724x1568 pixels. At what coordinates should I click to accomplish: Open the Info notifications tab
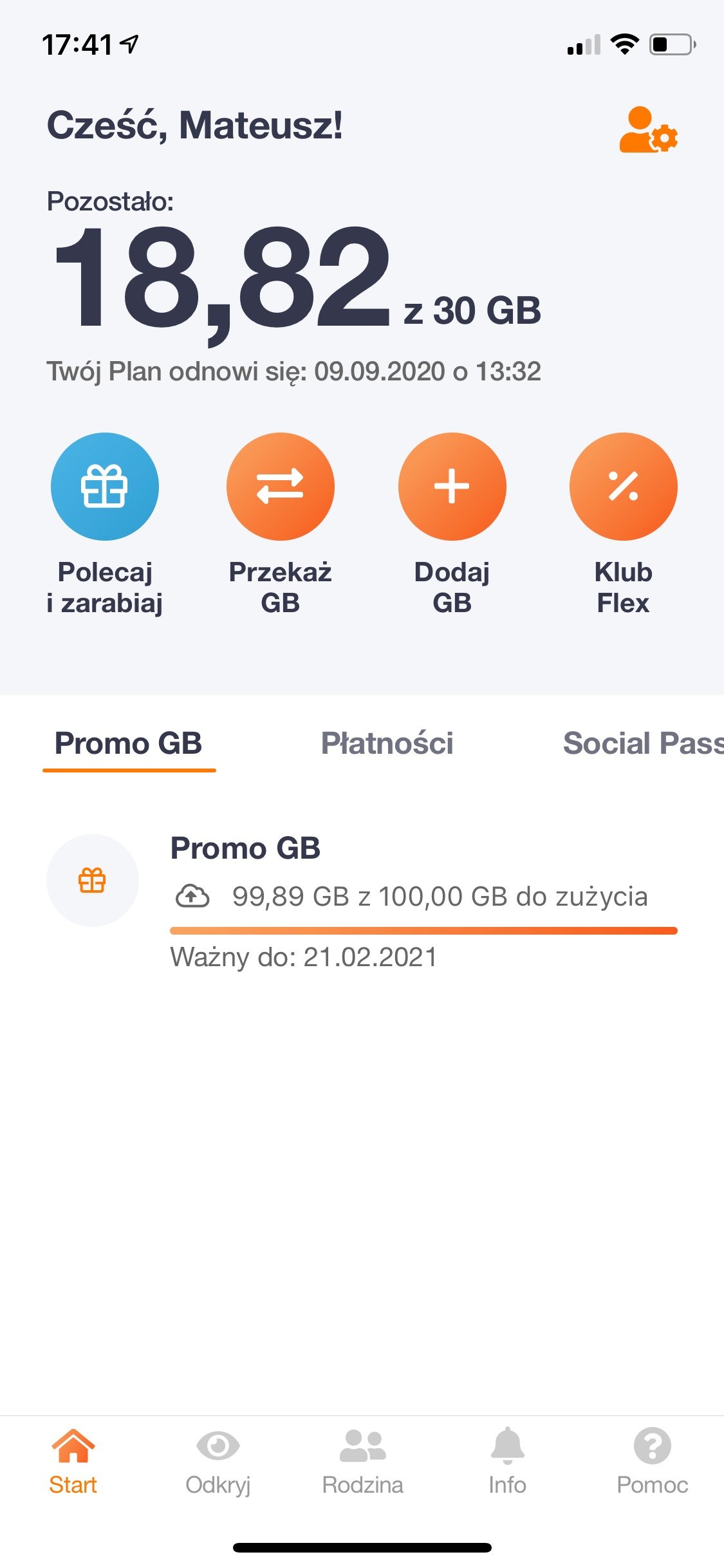point(507,1462)
